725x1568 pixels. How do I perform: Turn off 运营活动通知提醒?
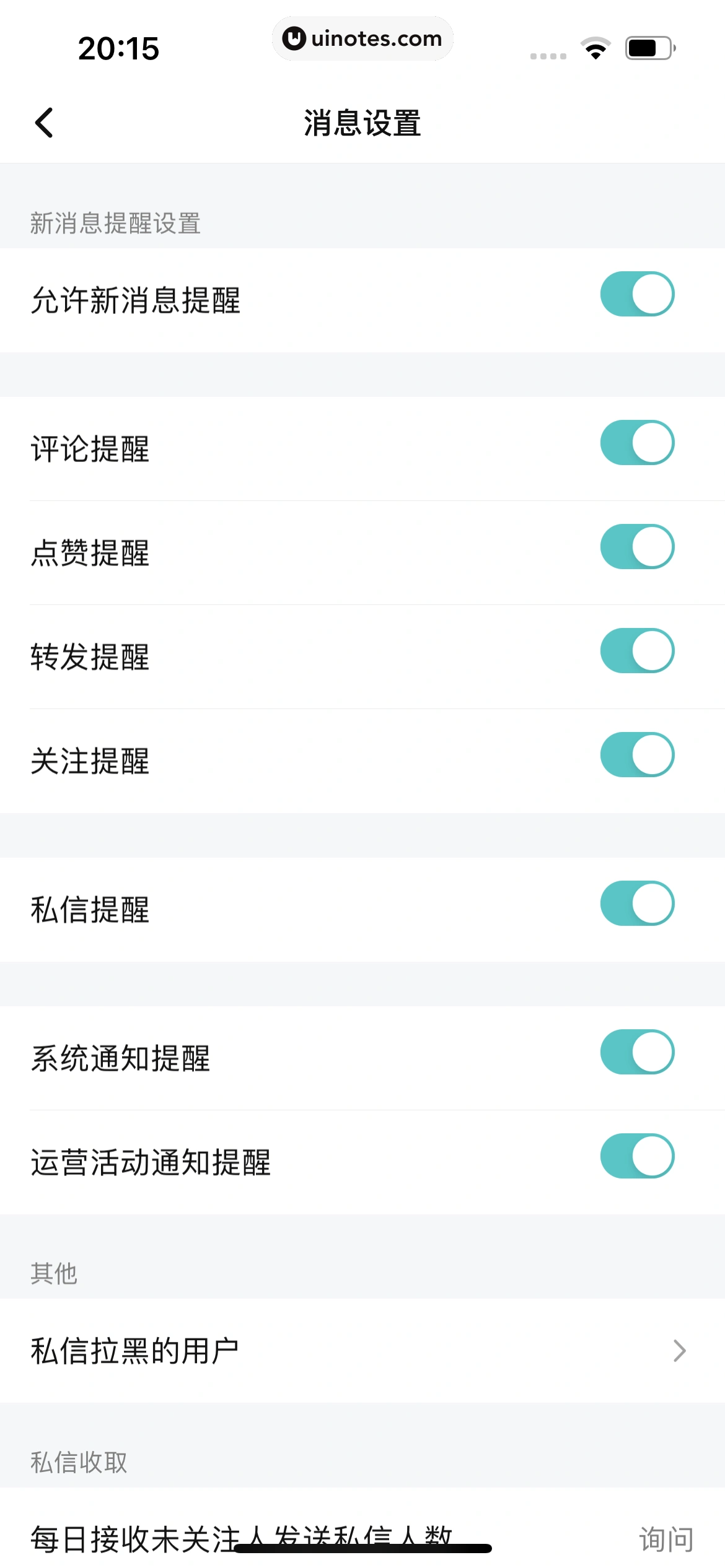click(x=637, y=1156)
